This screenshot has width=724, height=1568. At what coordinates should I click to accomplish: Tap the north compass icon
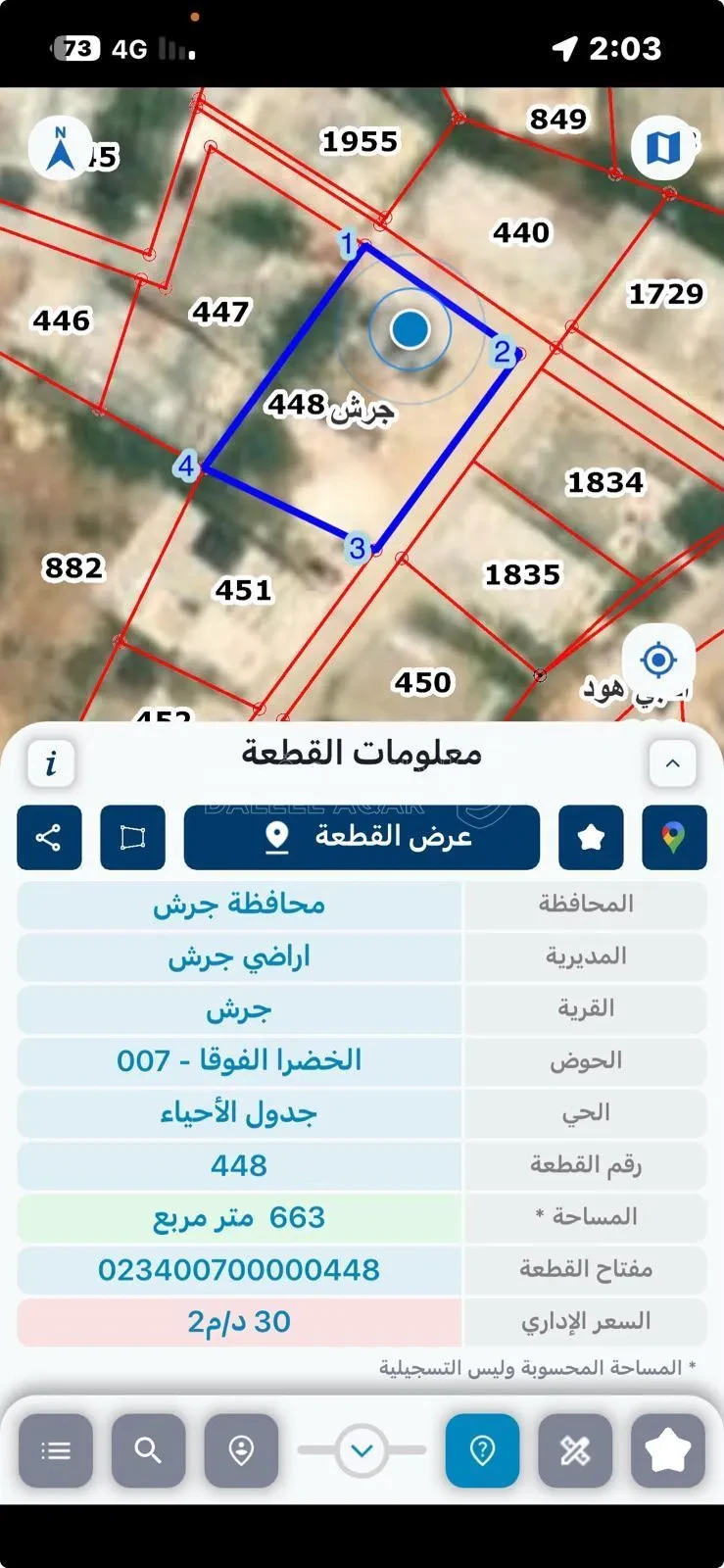click(61, 149)
